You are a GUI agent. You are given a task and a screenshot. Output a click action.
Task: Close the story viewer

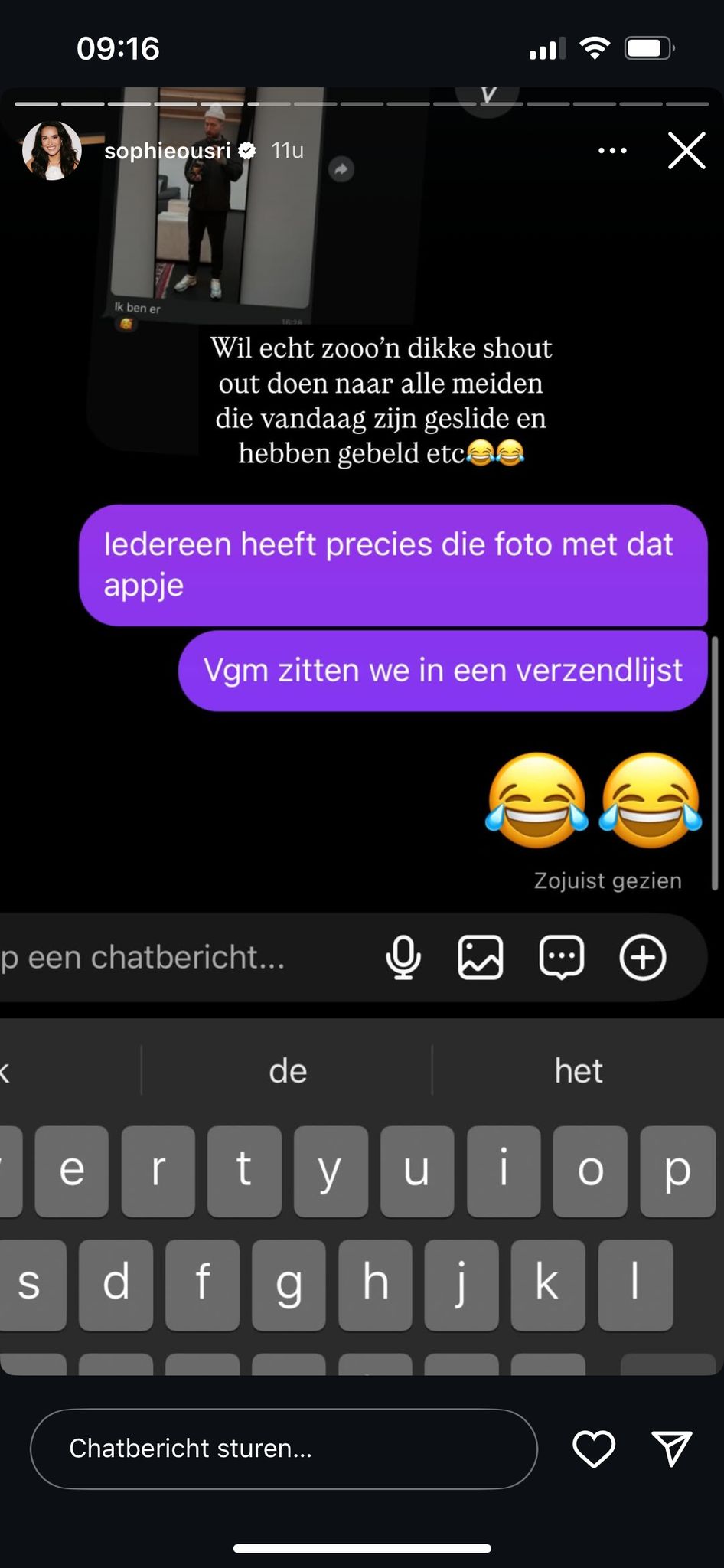686,151
